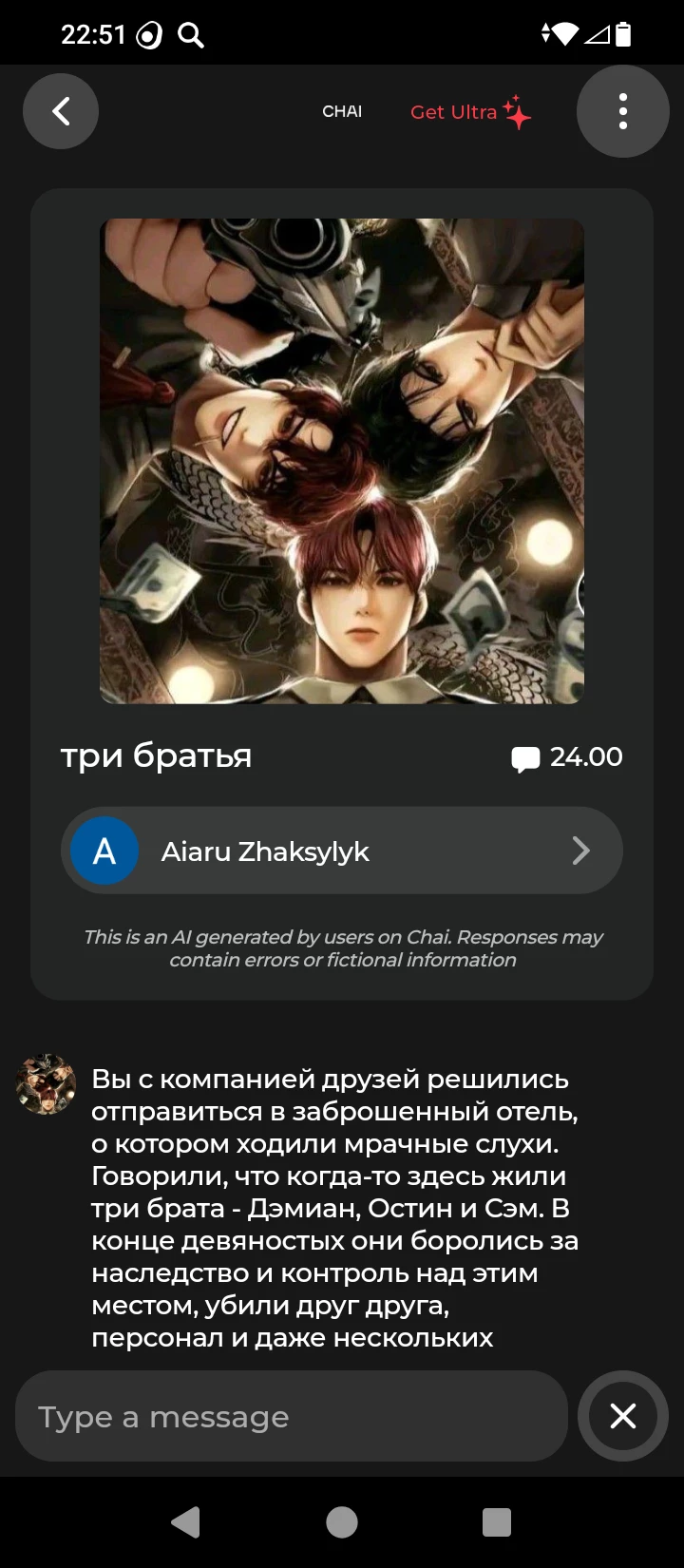Image resolution: width=684 pixels, height=1568 pixels.
Task: View the три братья character image
Action: (x=342, y=461)
